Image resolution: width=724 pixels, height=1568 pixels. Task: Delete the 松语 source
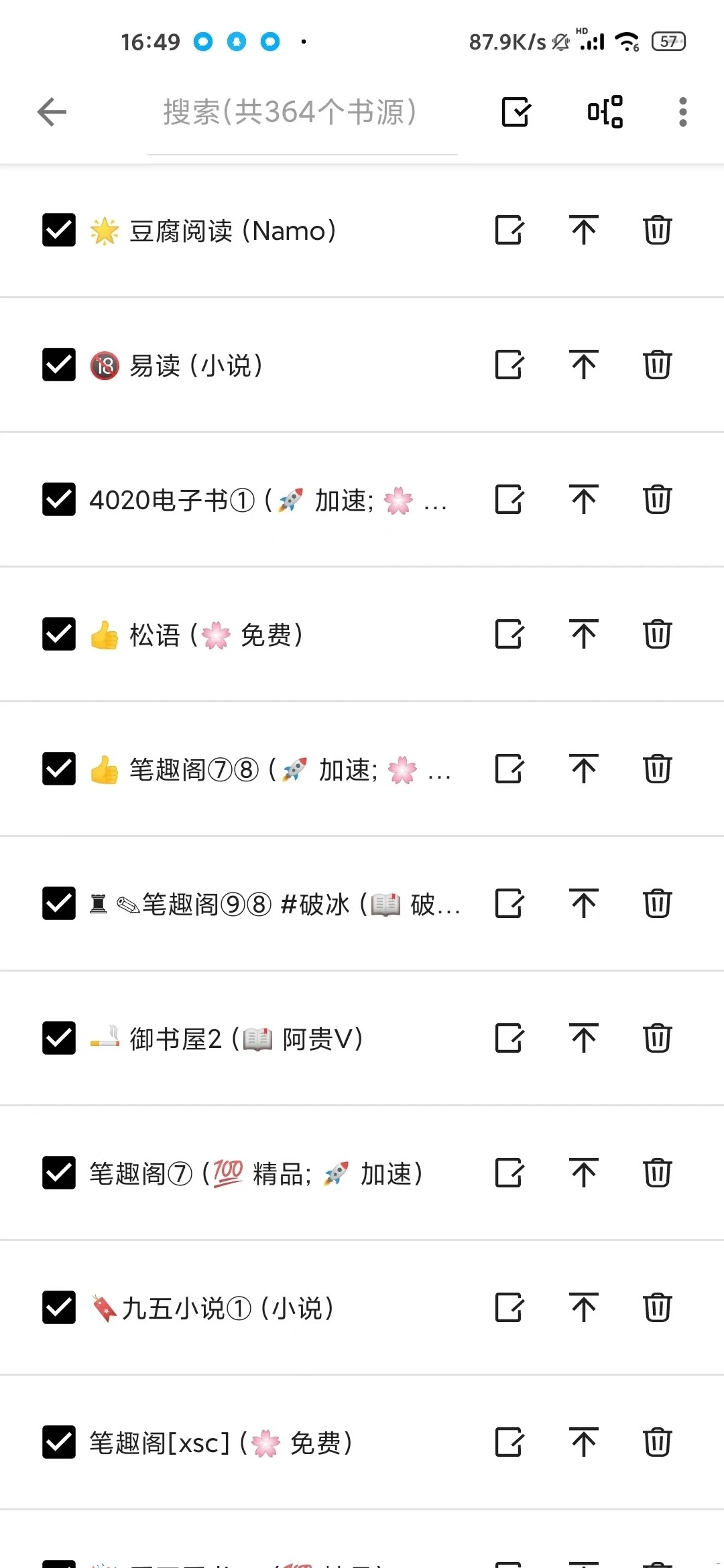click(657, 635)
